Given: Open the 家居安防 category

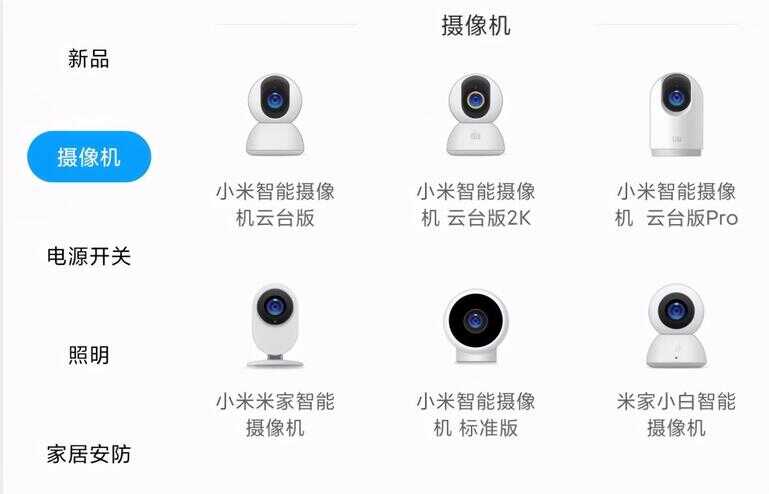Looking at the screenshot, I should 88,454.
